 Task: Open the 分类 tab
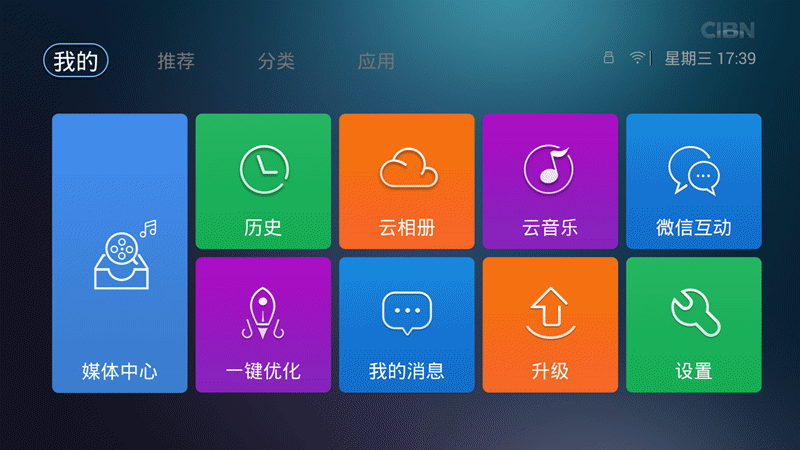pyautogui.click(x=276, y=61)
